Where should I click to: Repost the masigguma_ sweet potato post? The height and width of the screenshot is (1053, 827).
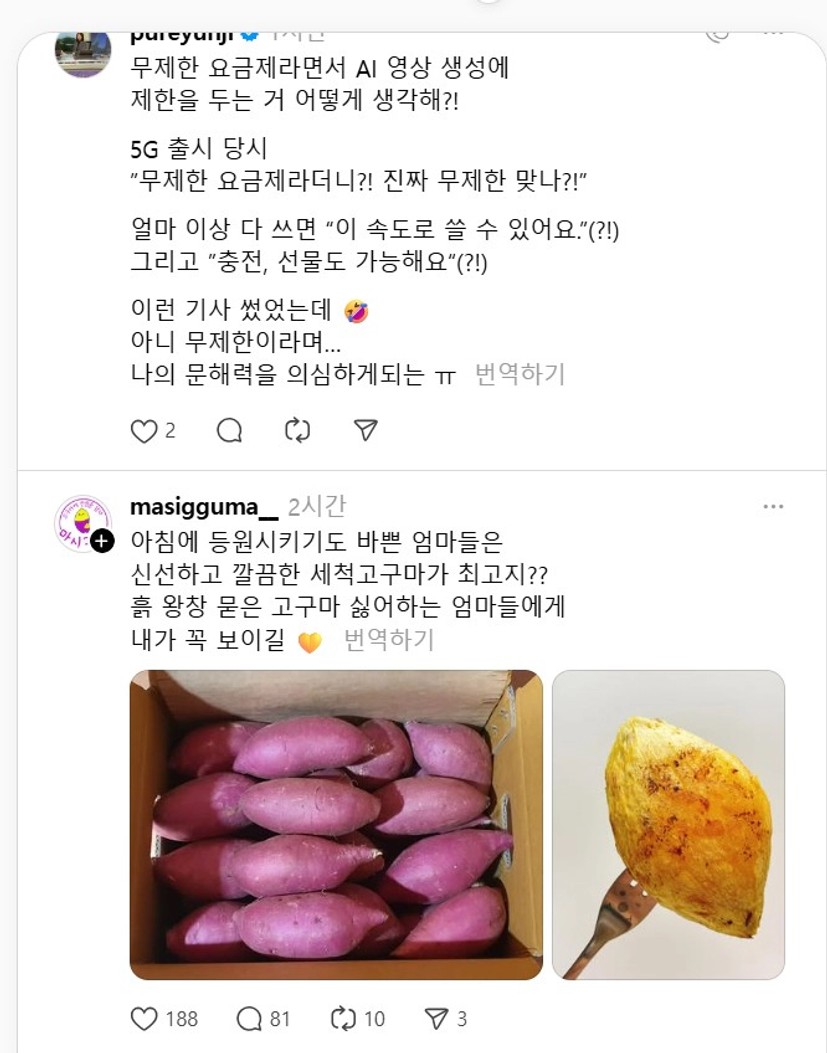pos(344,1019)
